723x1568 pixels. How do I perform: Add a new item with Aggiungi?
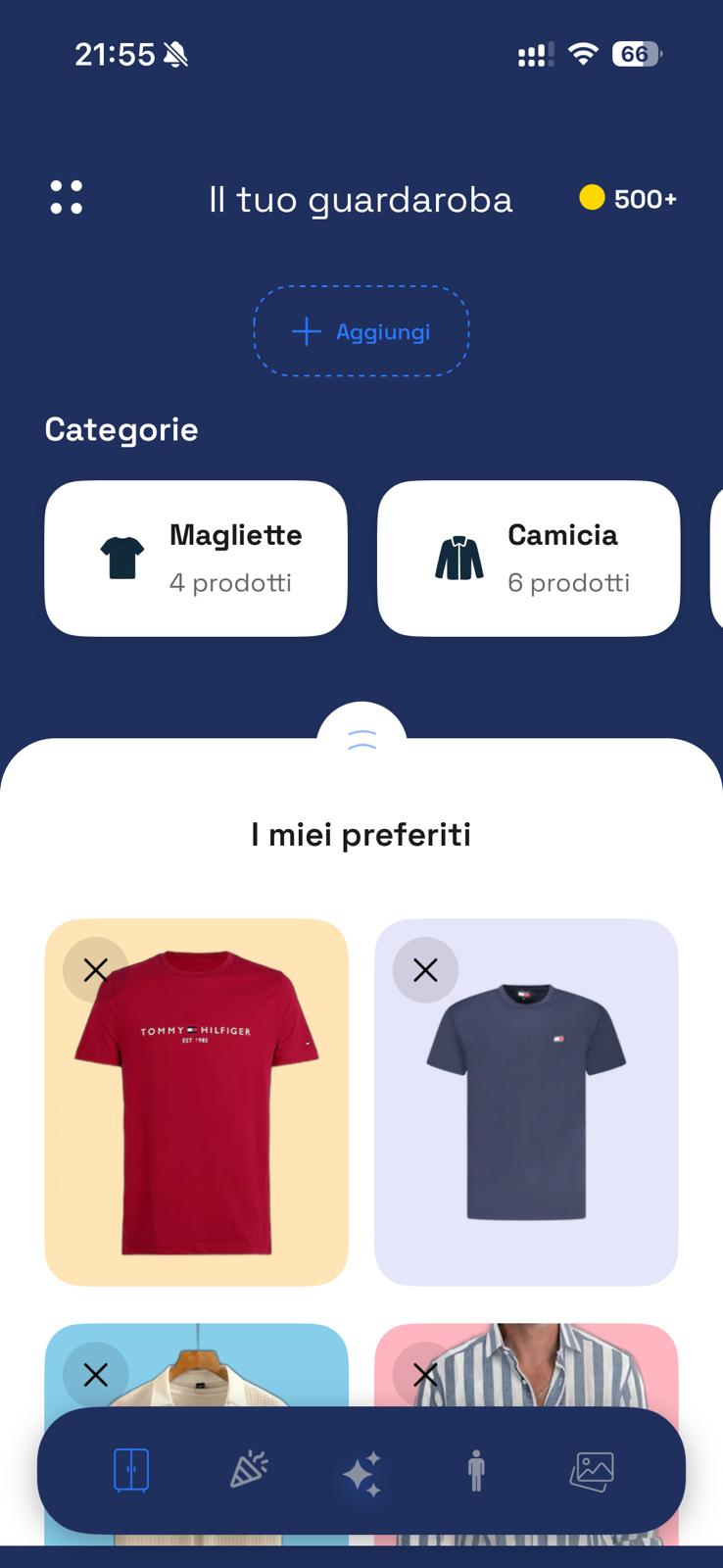pyautogui.click(x=361, y=331)
